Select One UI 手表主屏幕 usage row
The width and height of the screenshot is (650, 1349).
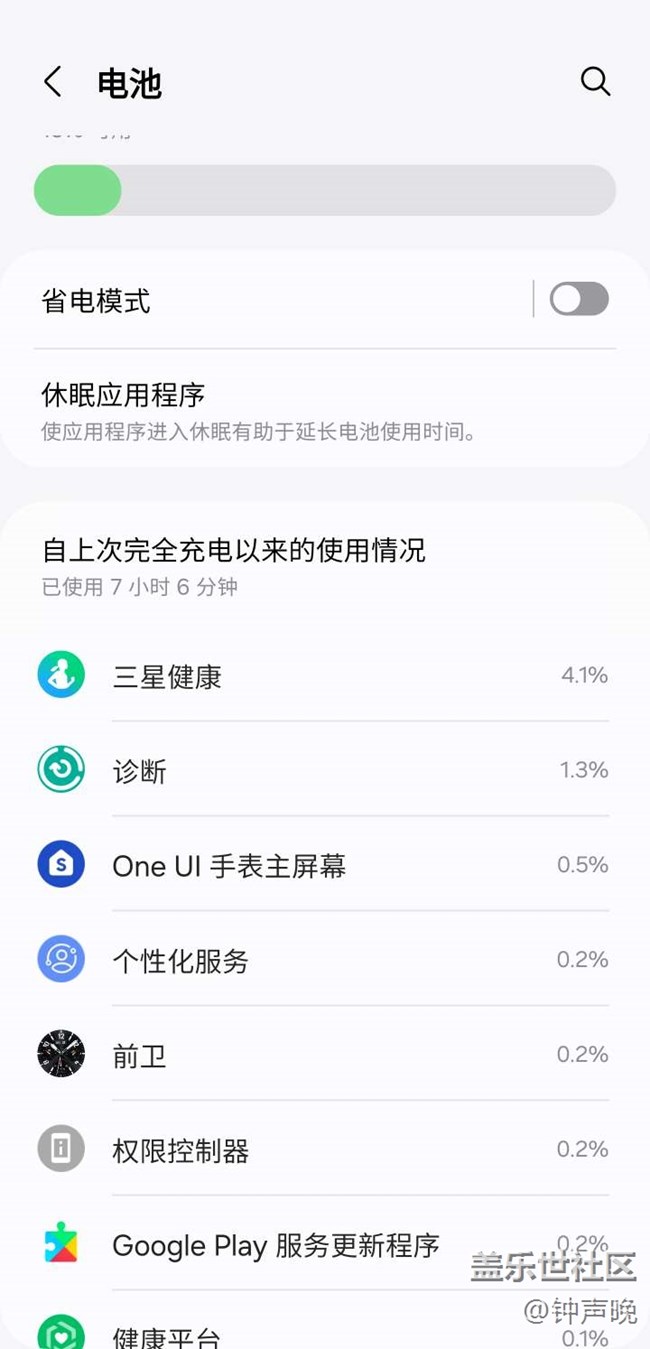click(325, 865)
